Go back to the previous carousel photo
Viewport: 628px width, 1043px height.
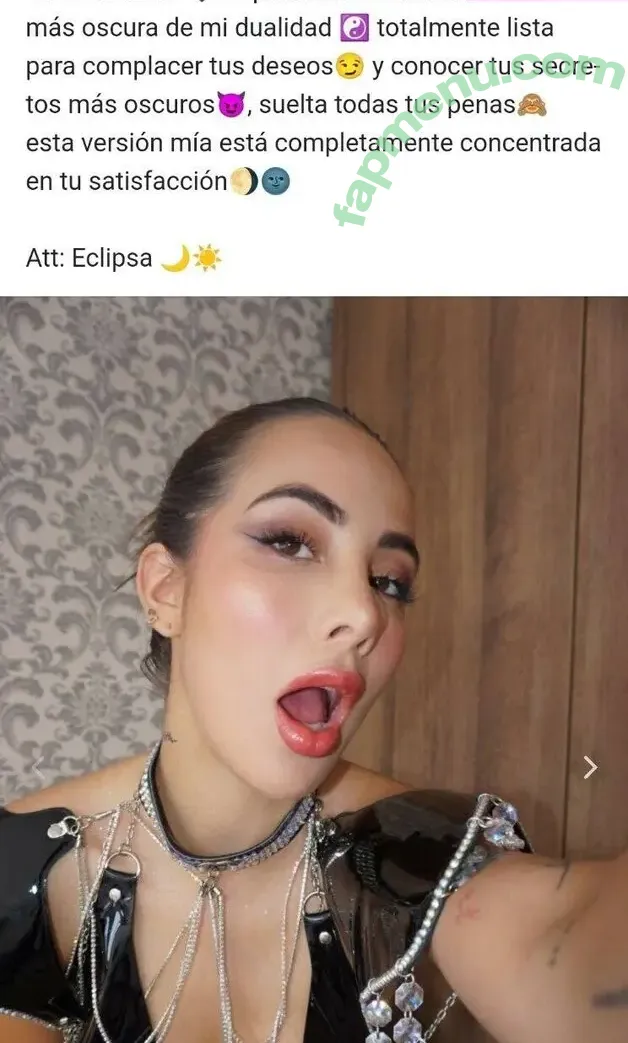click(x=37, y=767)
